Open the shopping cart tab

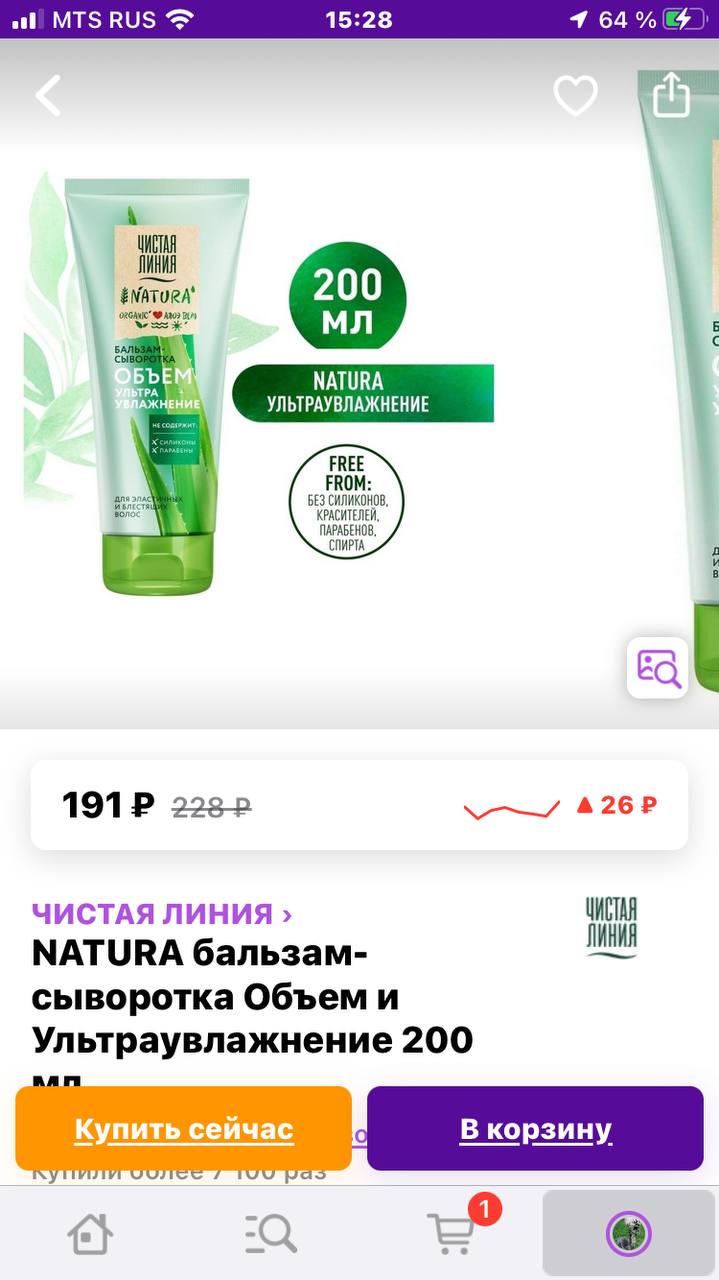click(449, 1233)
